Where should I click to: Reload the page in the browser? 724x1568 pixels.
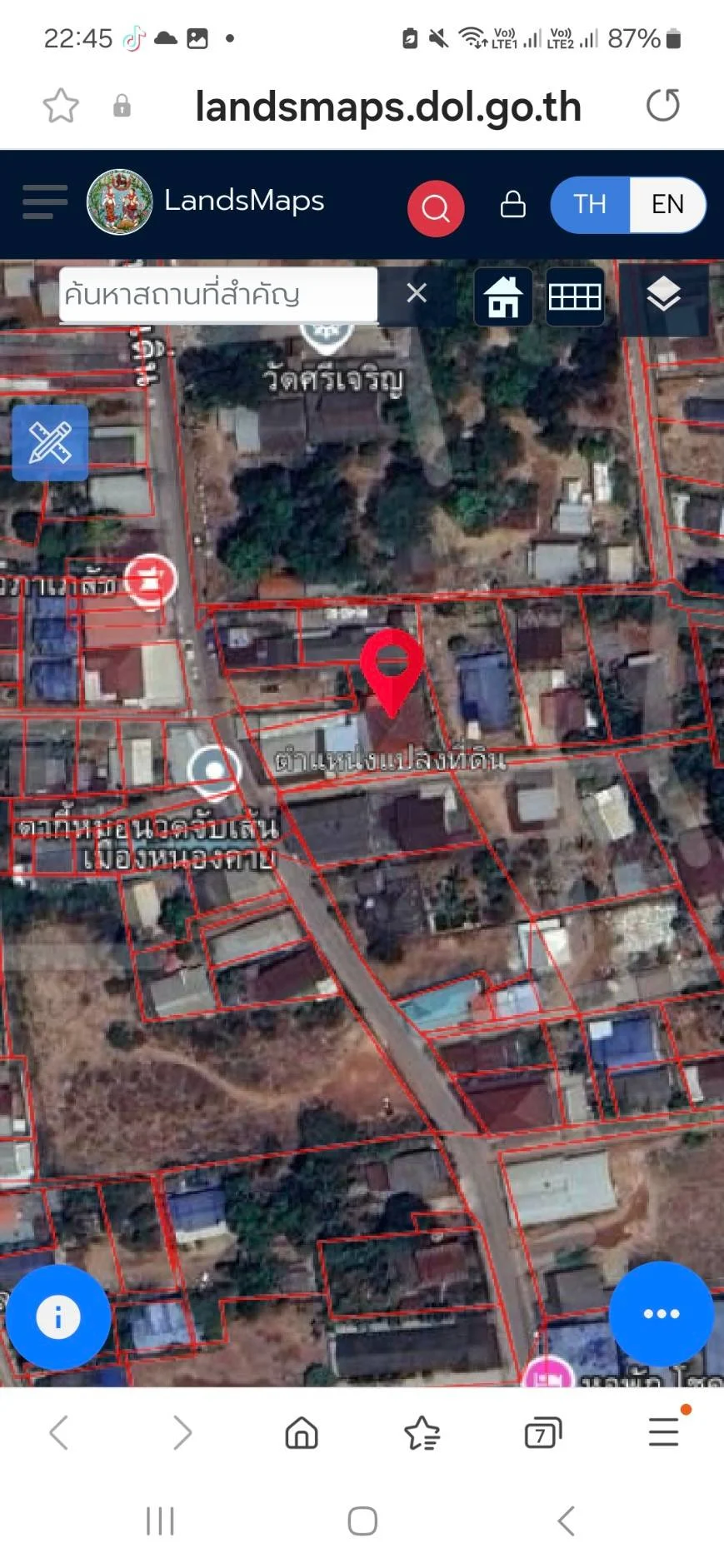[x=663, y=106]
